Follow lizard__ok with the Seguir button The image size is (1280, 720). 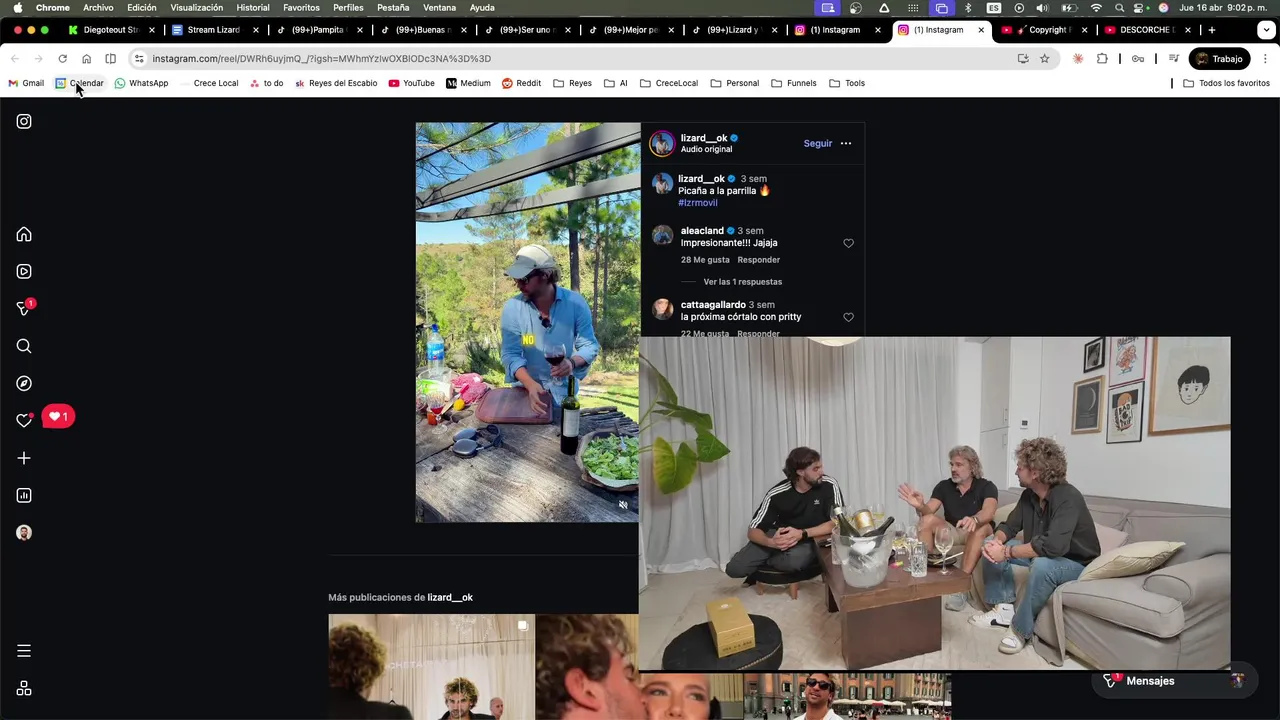(817, 143)
